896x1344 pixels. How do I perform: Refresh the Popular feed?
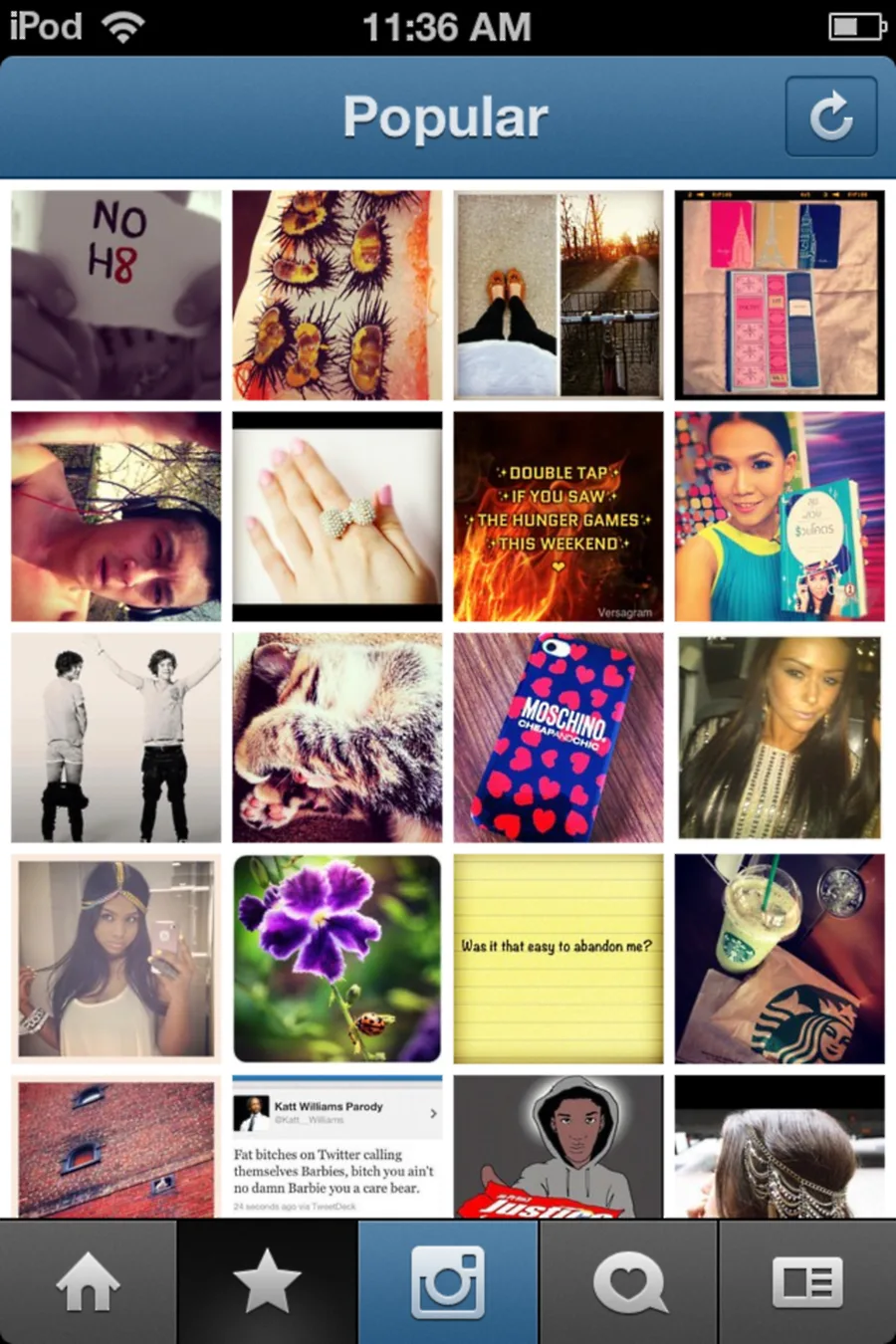(830, 116)
